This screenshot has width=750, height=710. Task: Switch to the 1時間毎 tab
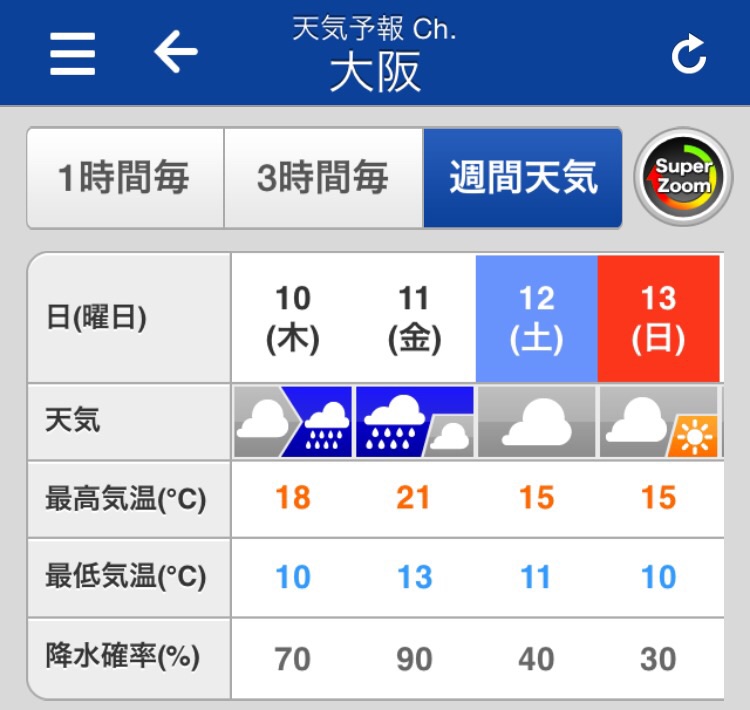pyautogui.click(x=125, y=179)
